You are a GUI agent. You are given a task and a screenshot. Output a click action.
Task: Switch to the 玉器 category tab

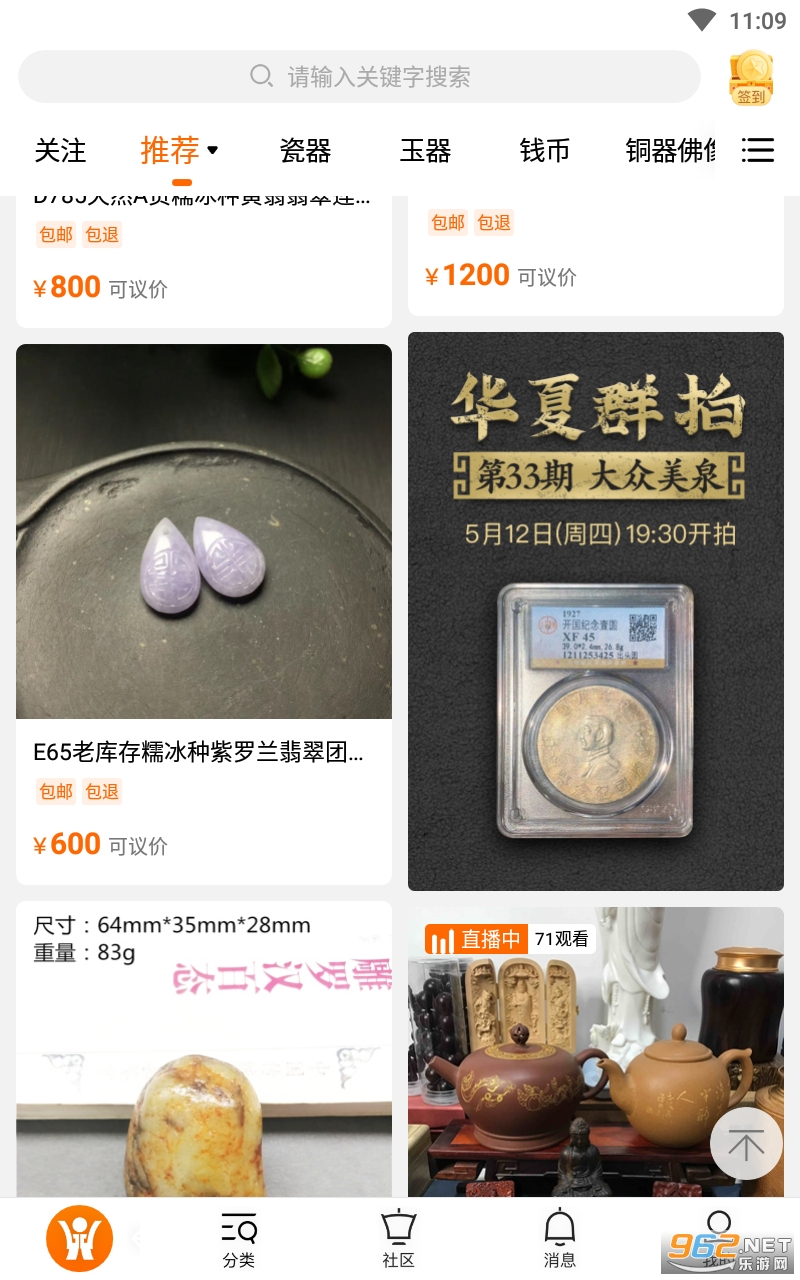point(425,151)
